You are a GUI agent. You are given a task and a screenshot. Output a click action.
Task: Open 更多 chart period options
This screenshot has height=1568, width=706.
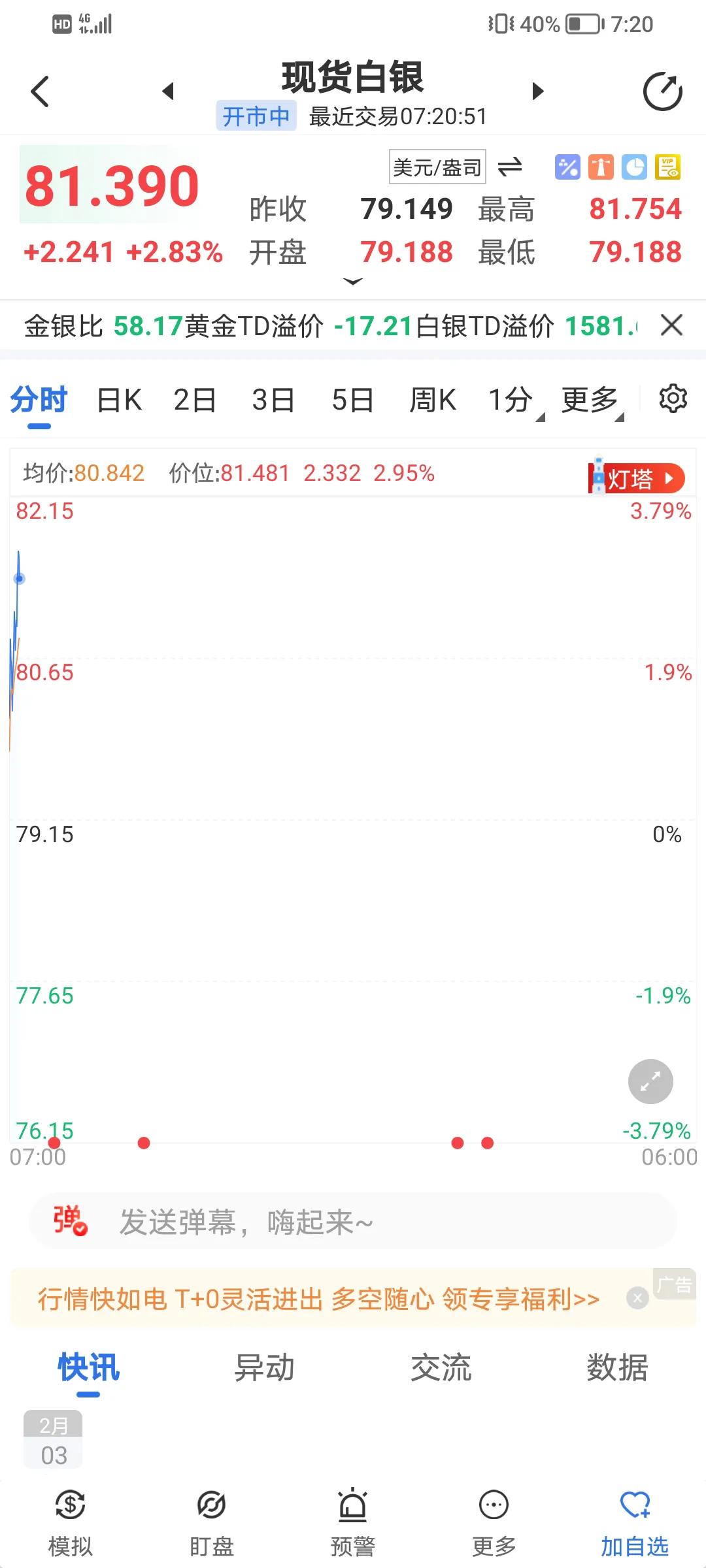(591, 400)
